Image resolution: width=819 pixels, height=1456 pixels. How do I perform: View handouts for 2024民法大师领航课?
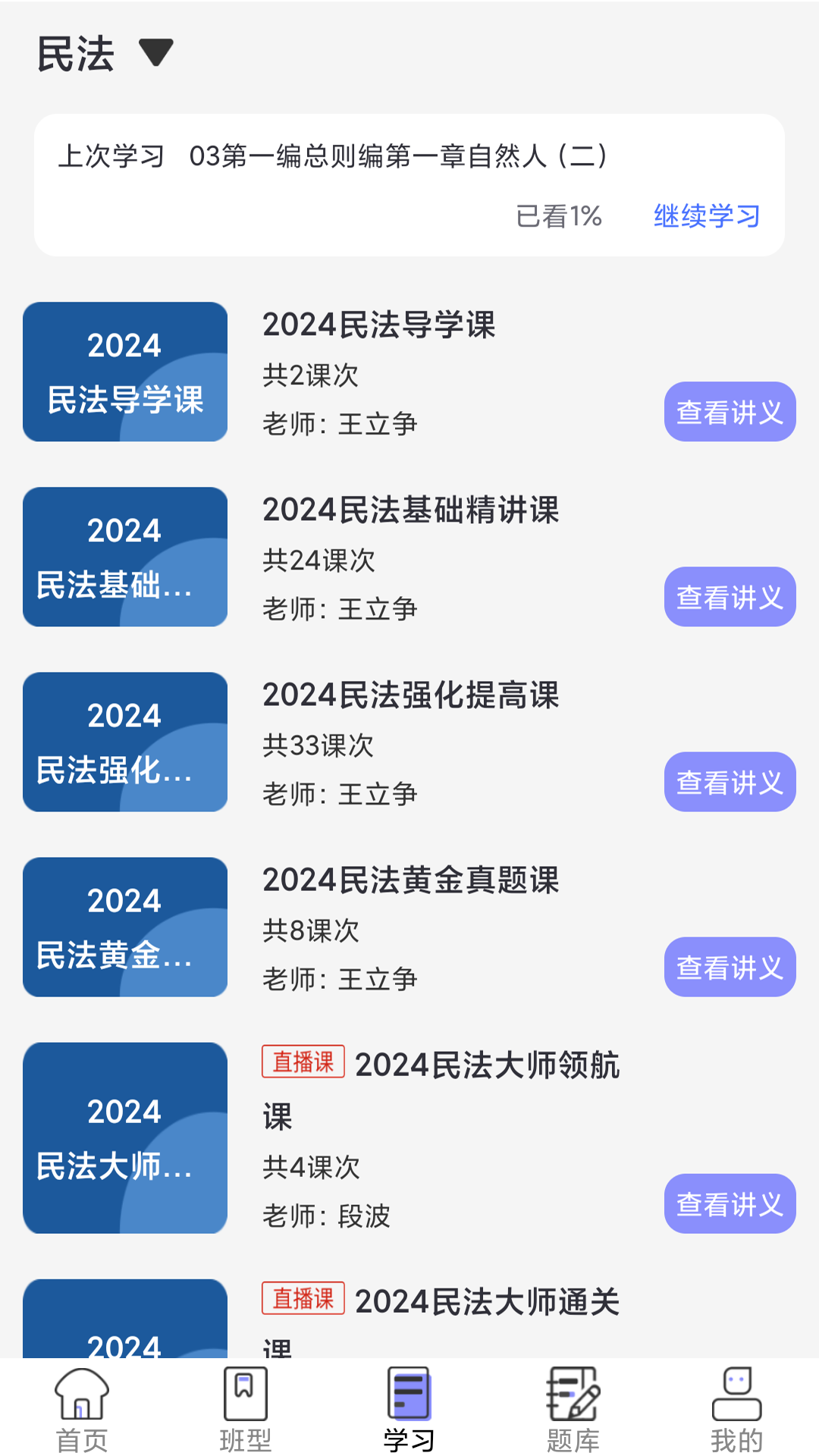point(730,1203)
